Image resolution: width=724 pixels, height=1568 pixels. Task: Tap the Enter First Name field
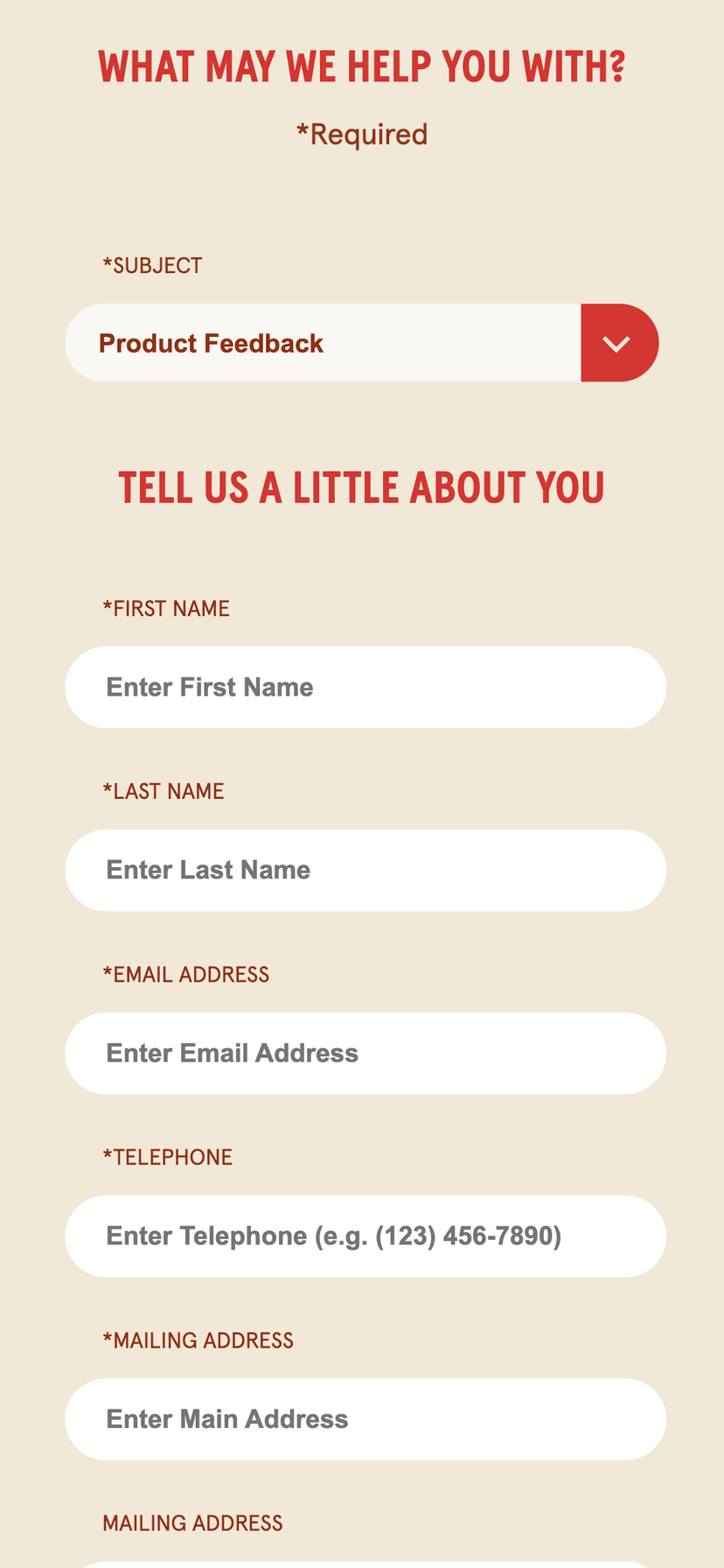(365, 688)
